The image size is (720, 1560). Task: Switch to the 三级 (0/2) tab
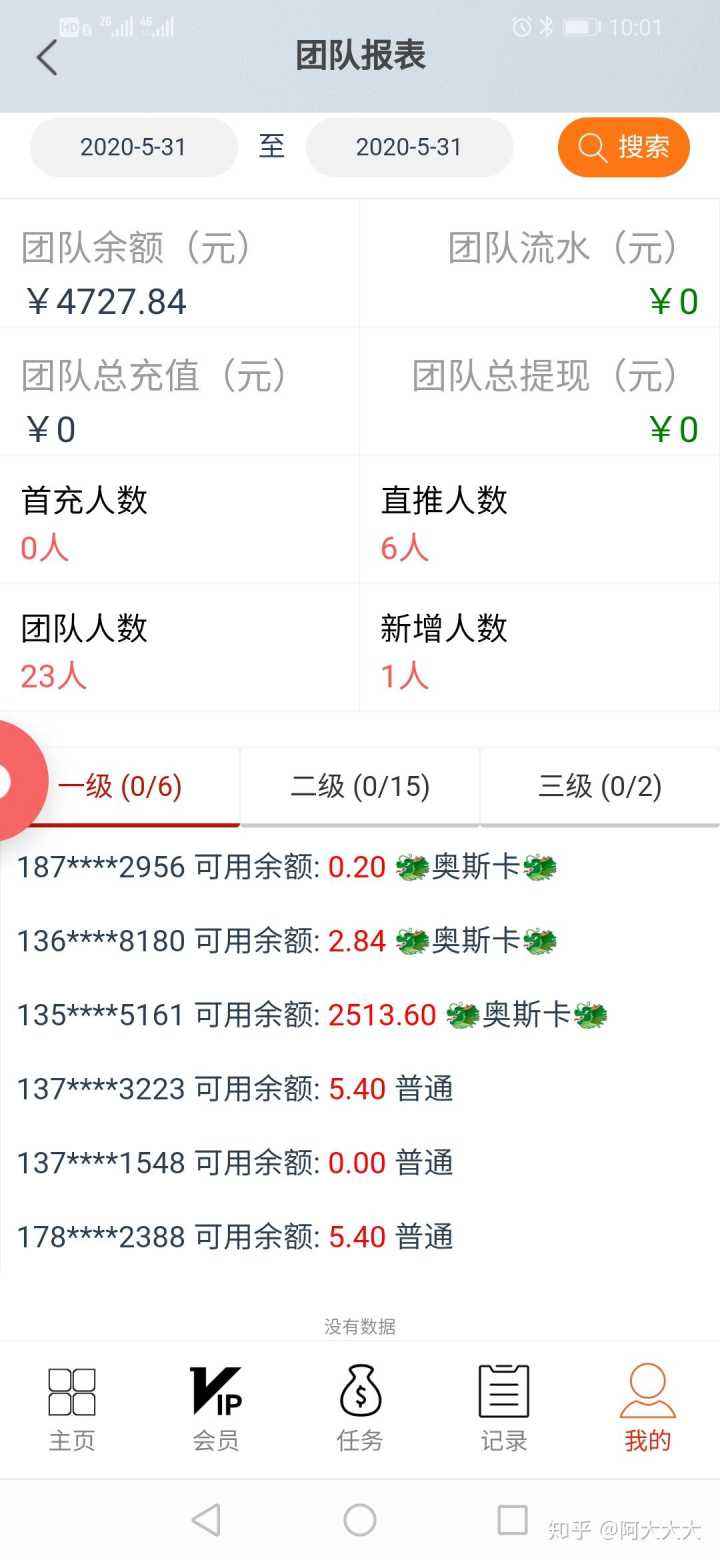coord(598,787)
